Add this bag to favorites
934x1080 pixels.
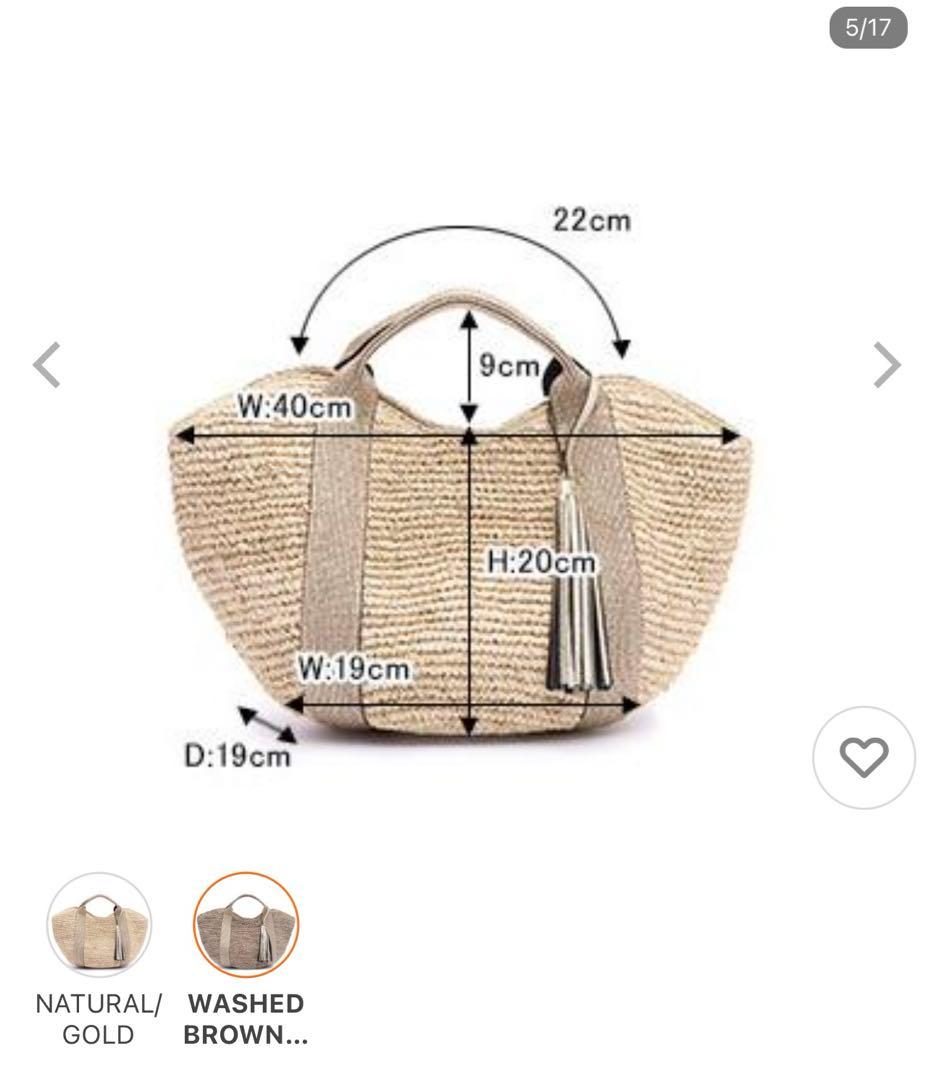pos(863,757)
